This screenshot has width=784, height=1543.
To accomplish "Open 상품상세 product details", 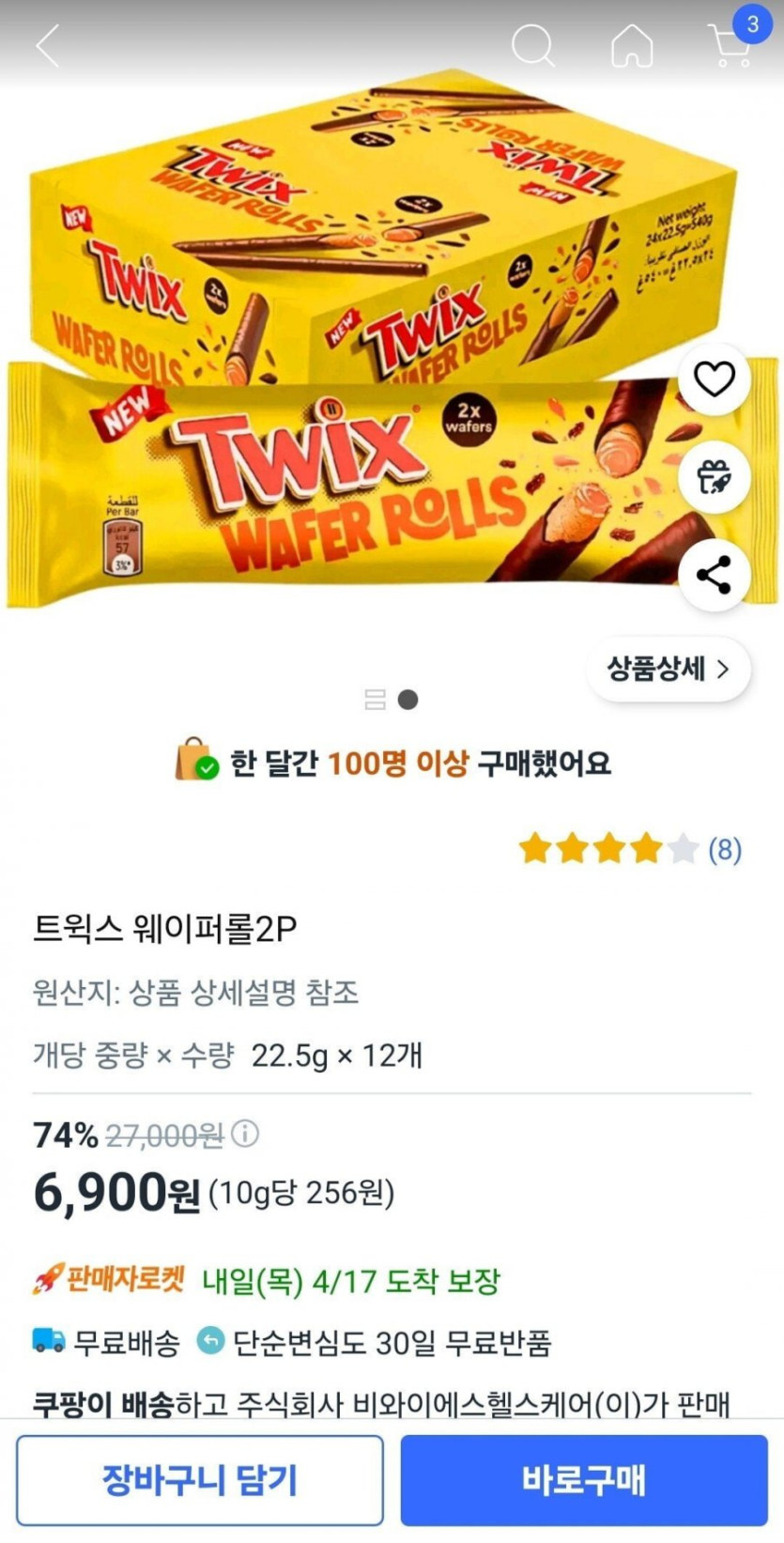I will click(x=669, y=669).
